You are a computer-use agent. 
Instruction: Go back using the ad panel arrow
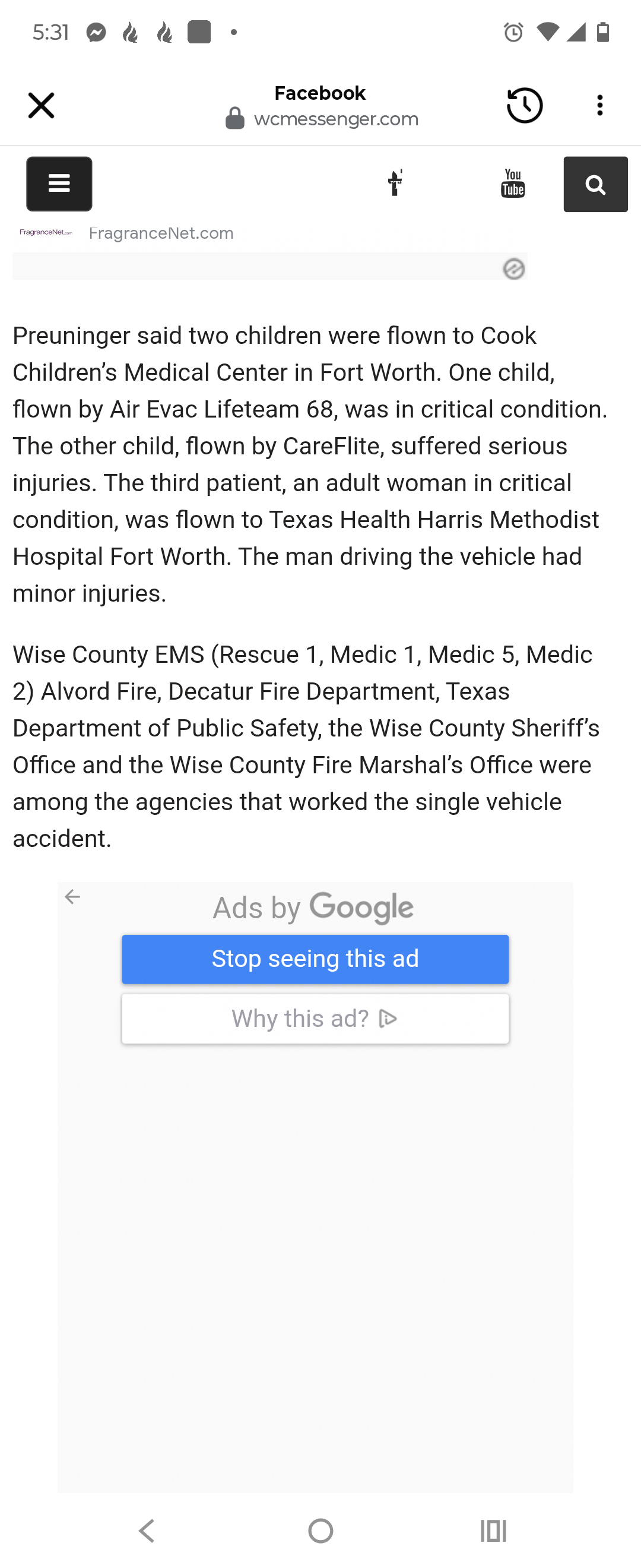point(72,897)
